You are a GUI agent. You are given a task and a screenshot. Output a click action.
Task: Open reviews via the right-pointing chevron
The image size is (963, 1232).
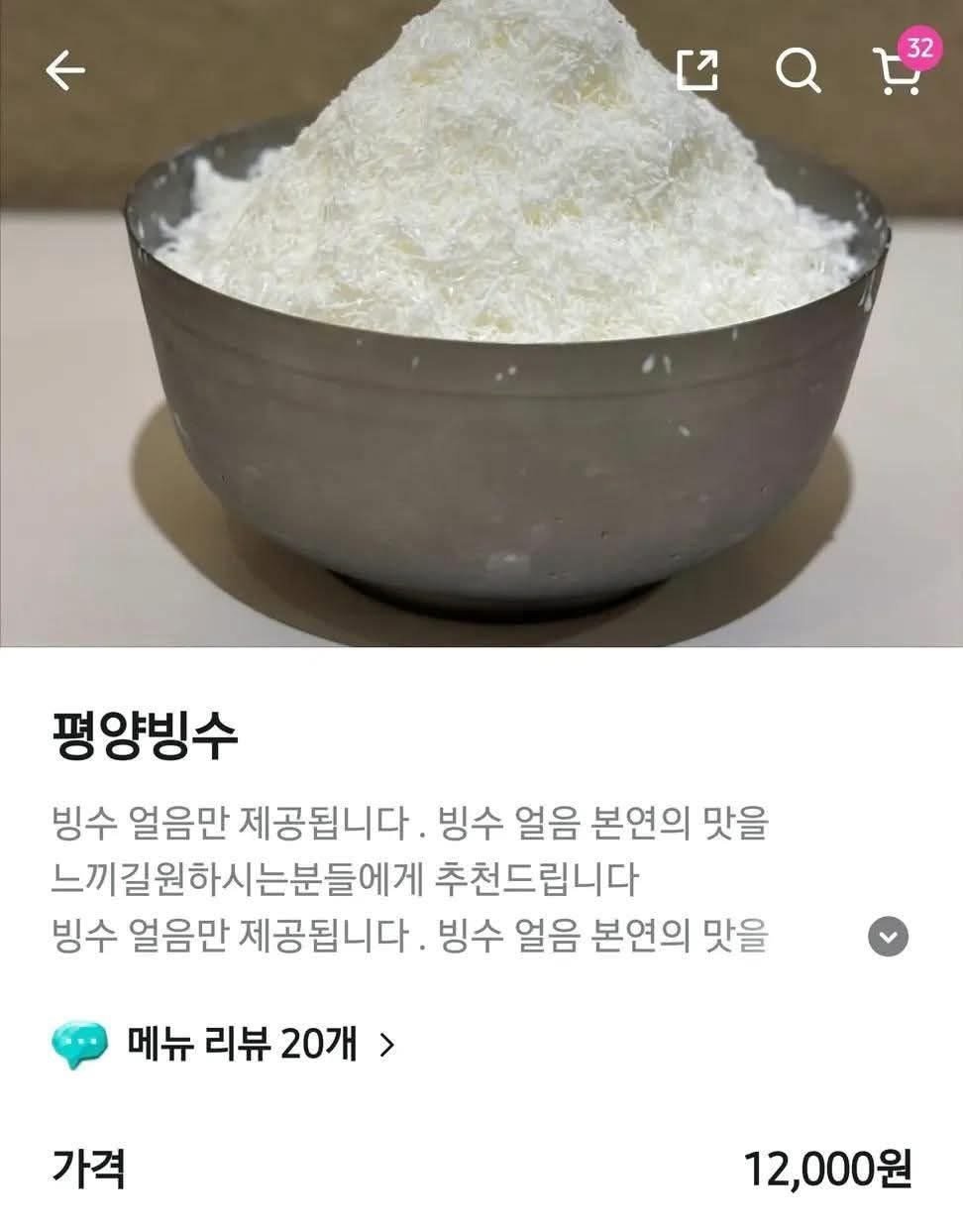click(x=385, y=1043)
